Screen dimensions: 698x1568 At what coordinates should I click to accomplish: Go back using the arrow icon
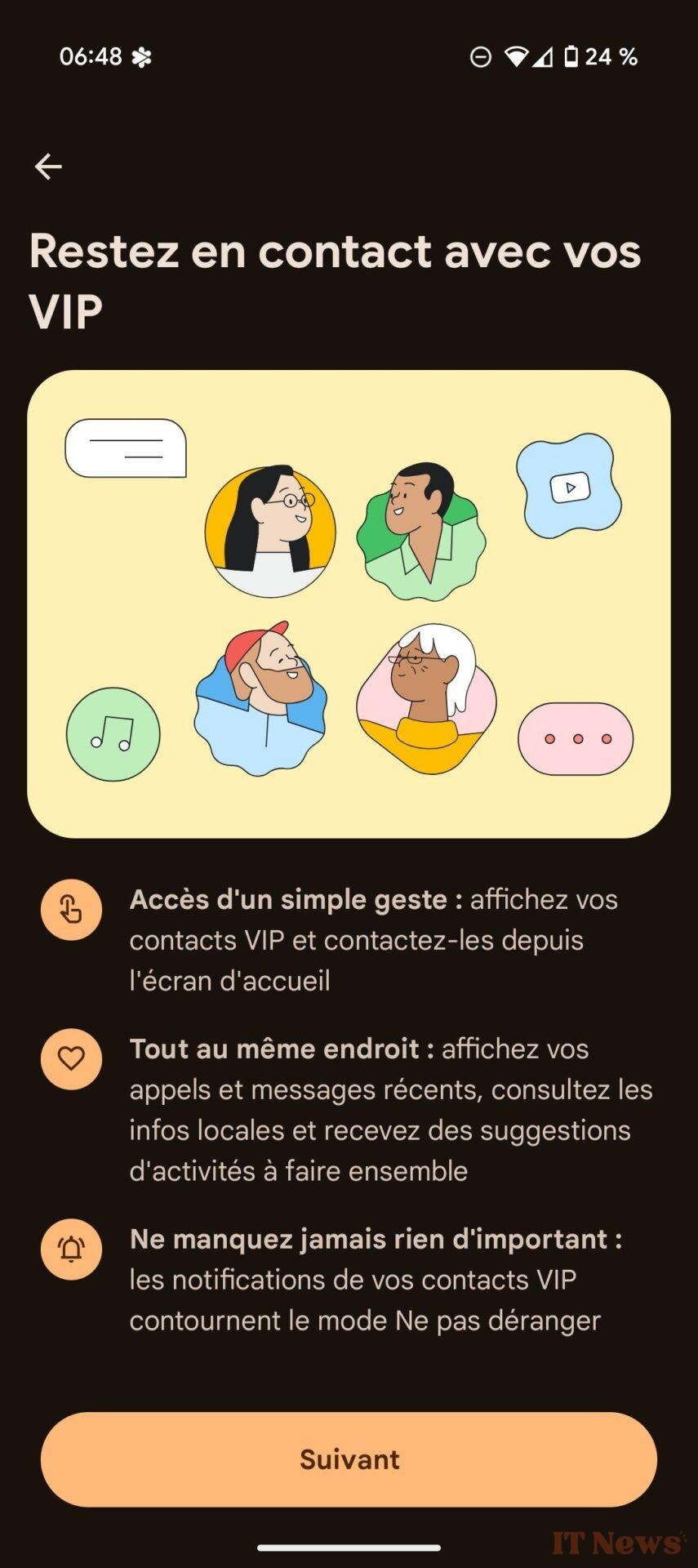click(x=48, y=167)
